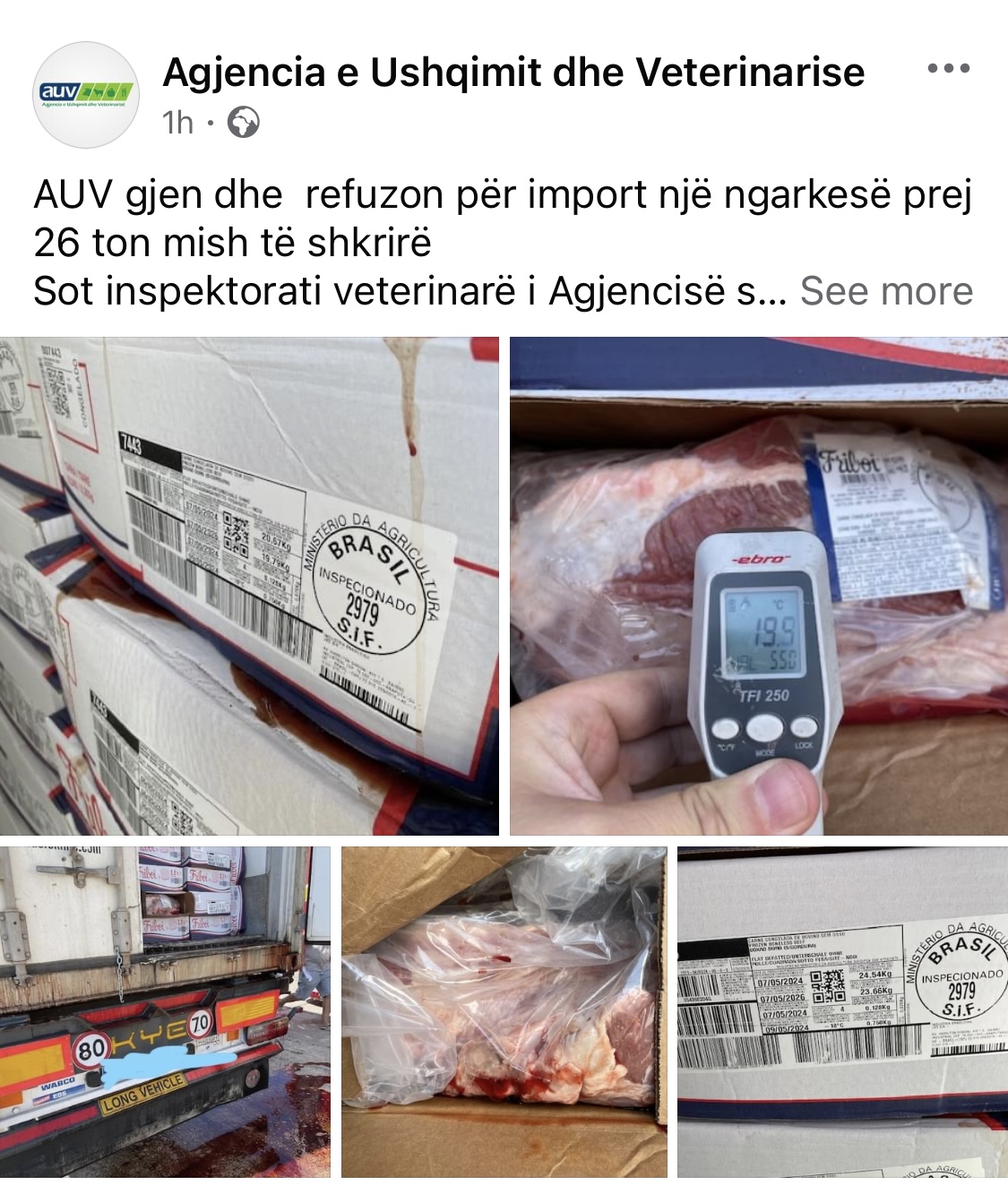Open the post's three-dot options menu

pos(948,69)
